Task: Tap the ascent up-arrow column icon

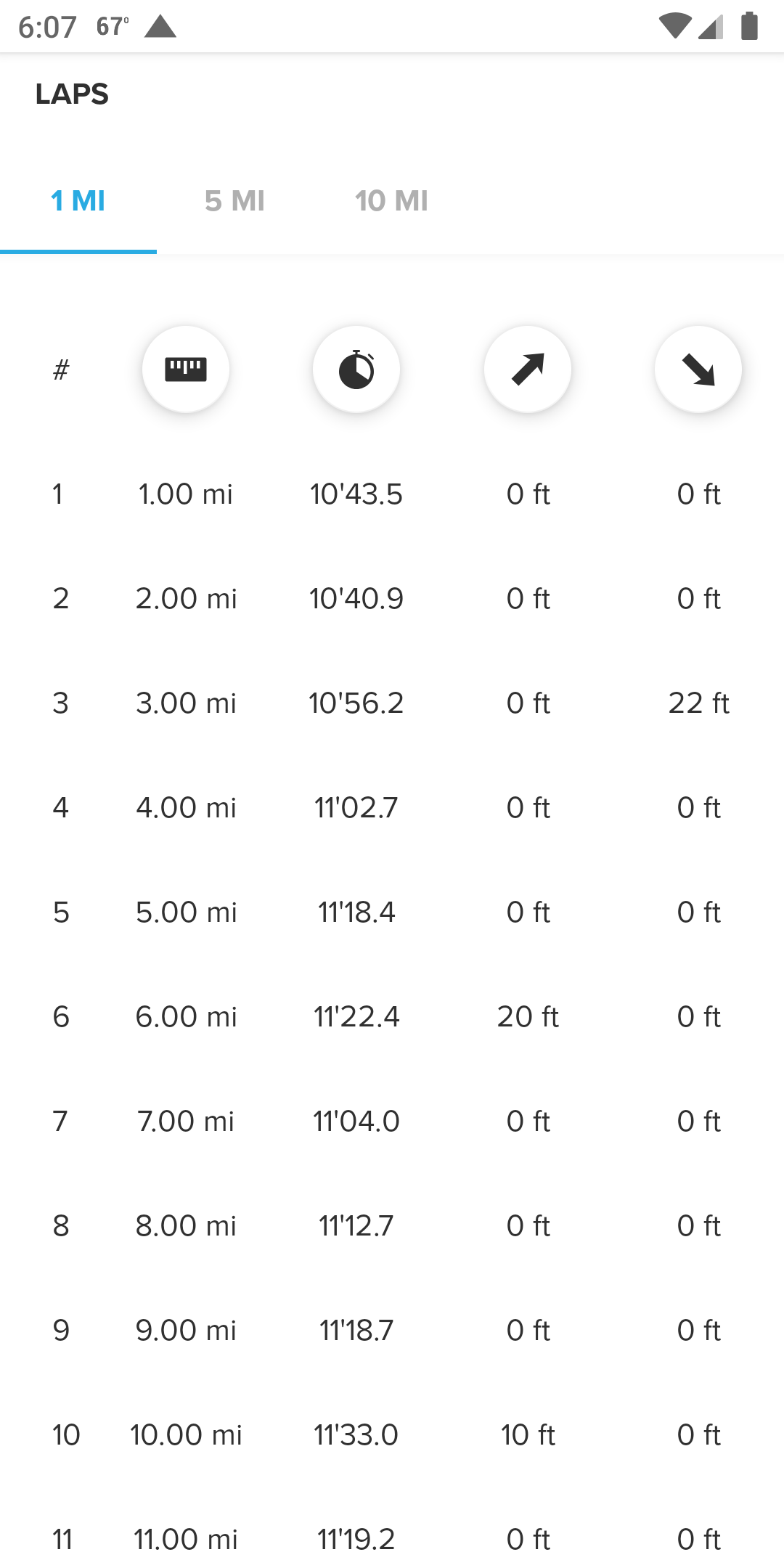Action: click(528, 369)
